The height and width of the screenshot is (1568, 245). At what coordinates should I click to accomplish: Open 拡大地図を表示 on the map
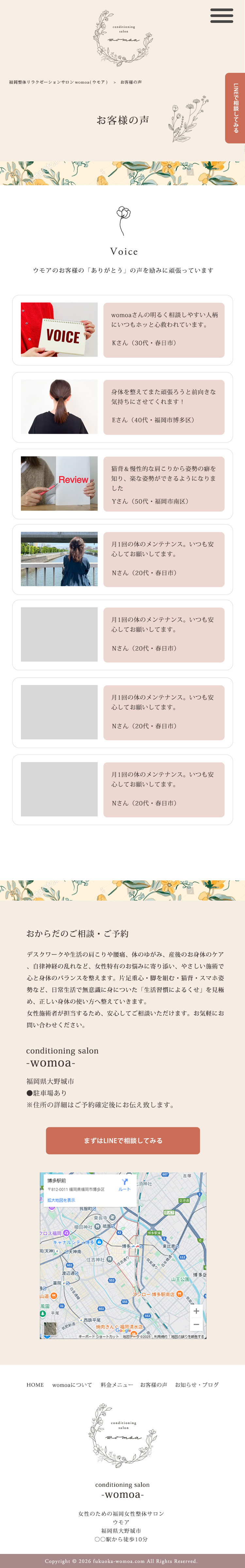61,1199
